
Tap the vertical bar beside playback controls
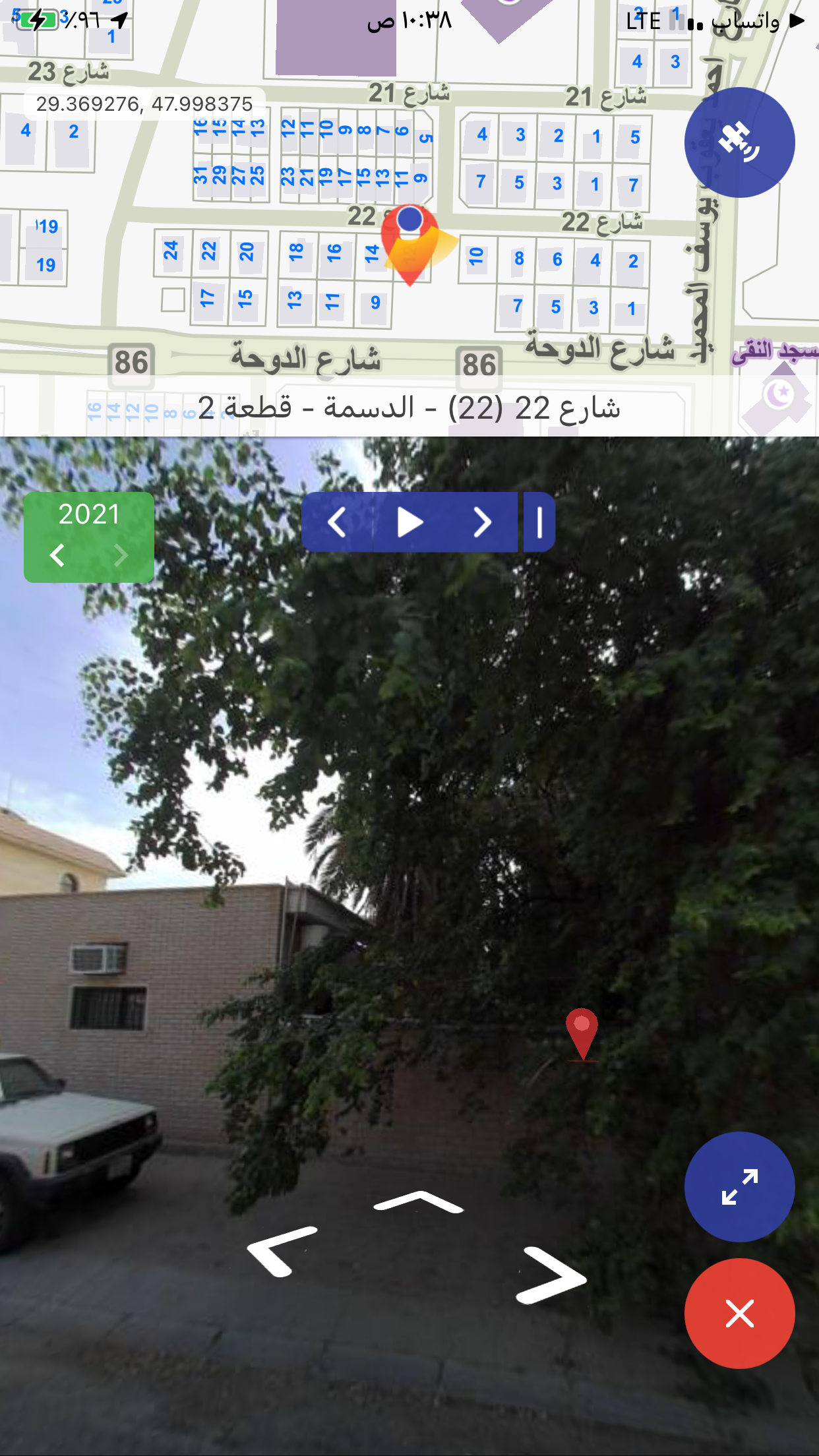(x=539, y=522)
